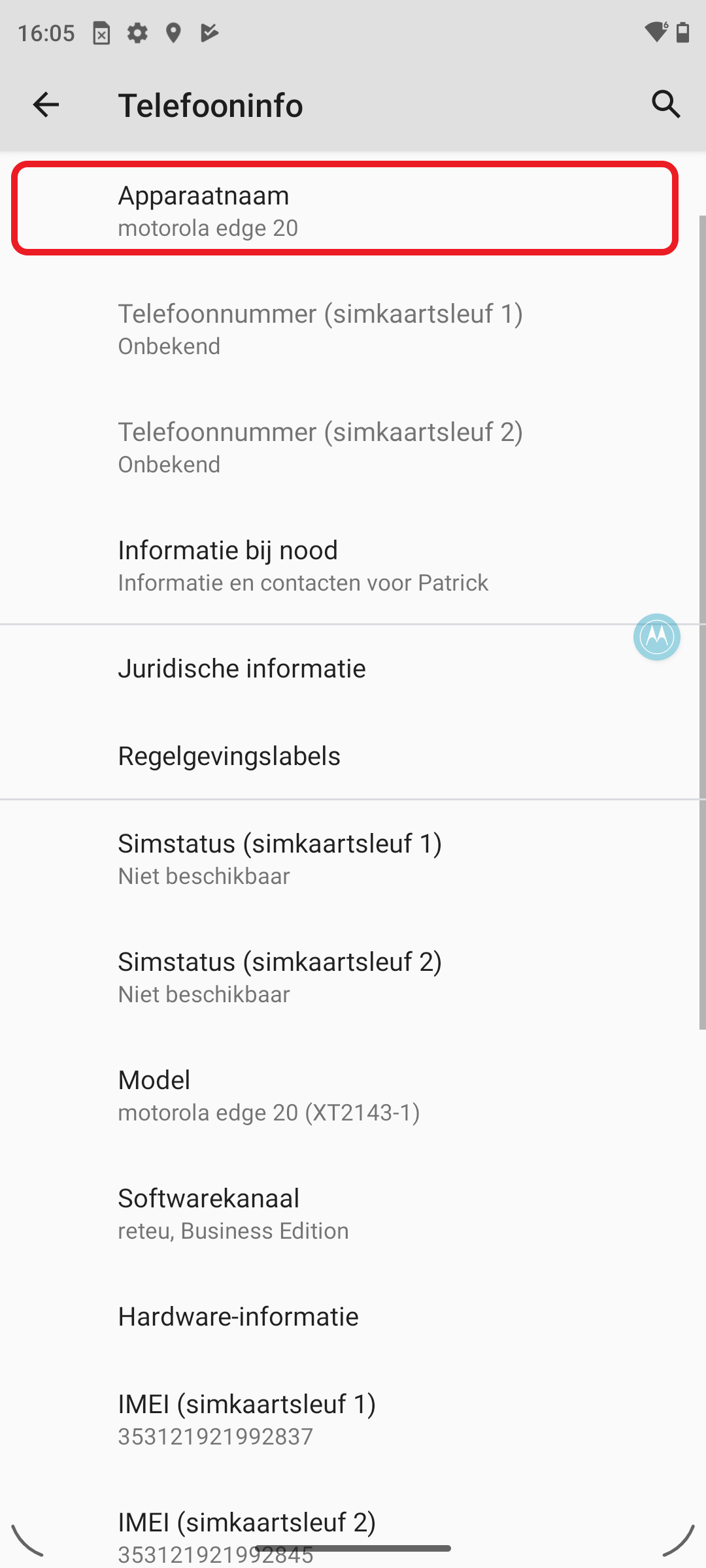
Task: Go back from Telefooninfo
Action: pos(46,105)
